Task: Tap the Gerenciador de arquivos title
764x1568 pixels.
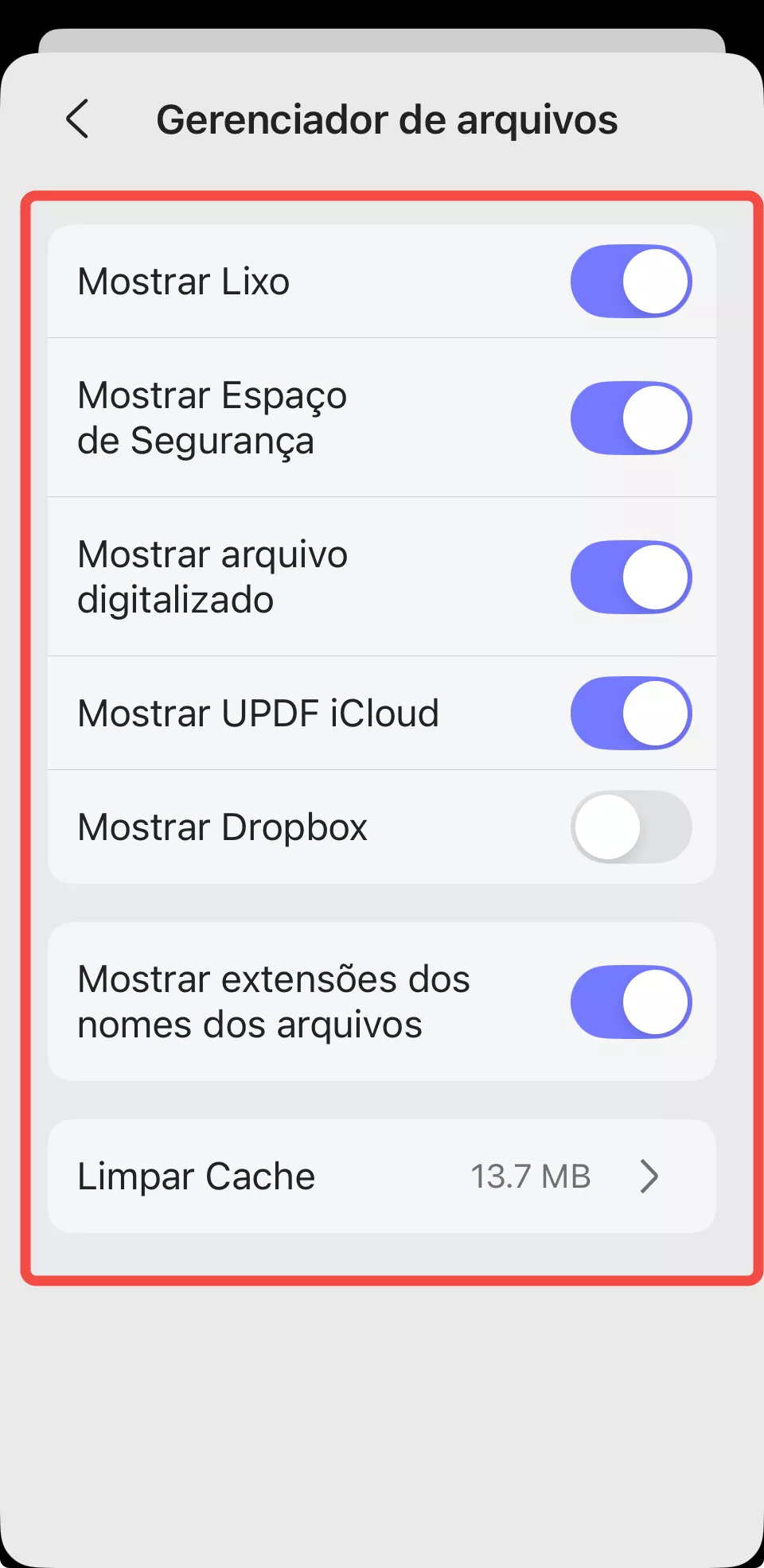Action: point(388,119)
